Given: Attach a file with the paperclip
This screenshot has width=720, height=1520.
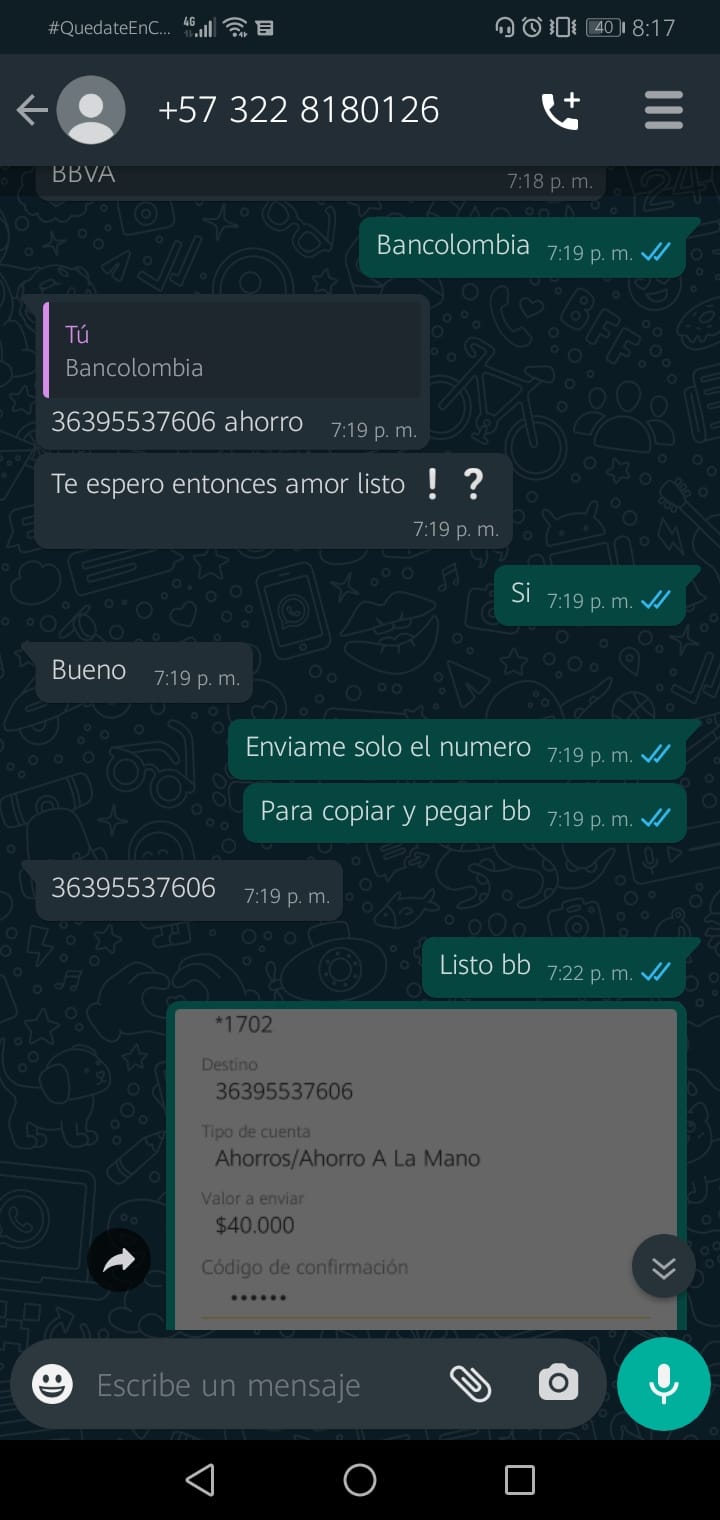Looking at the screenshot, I should point(470,1384).
